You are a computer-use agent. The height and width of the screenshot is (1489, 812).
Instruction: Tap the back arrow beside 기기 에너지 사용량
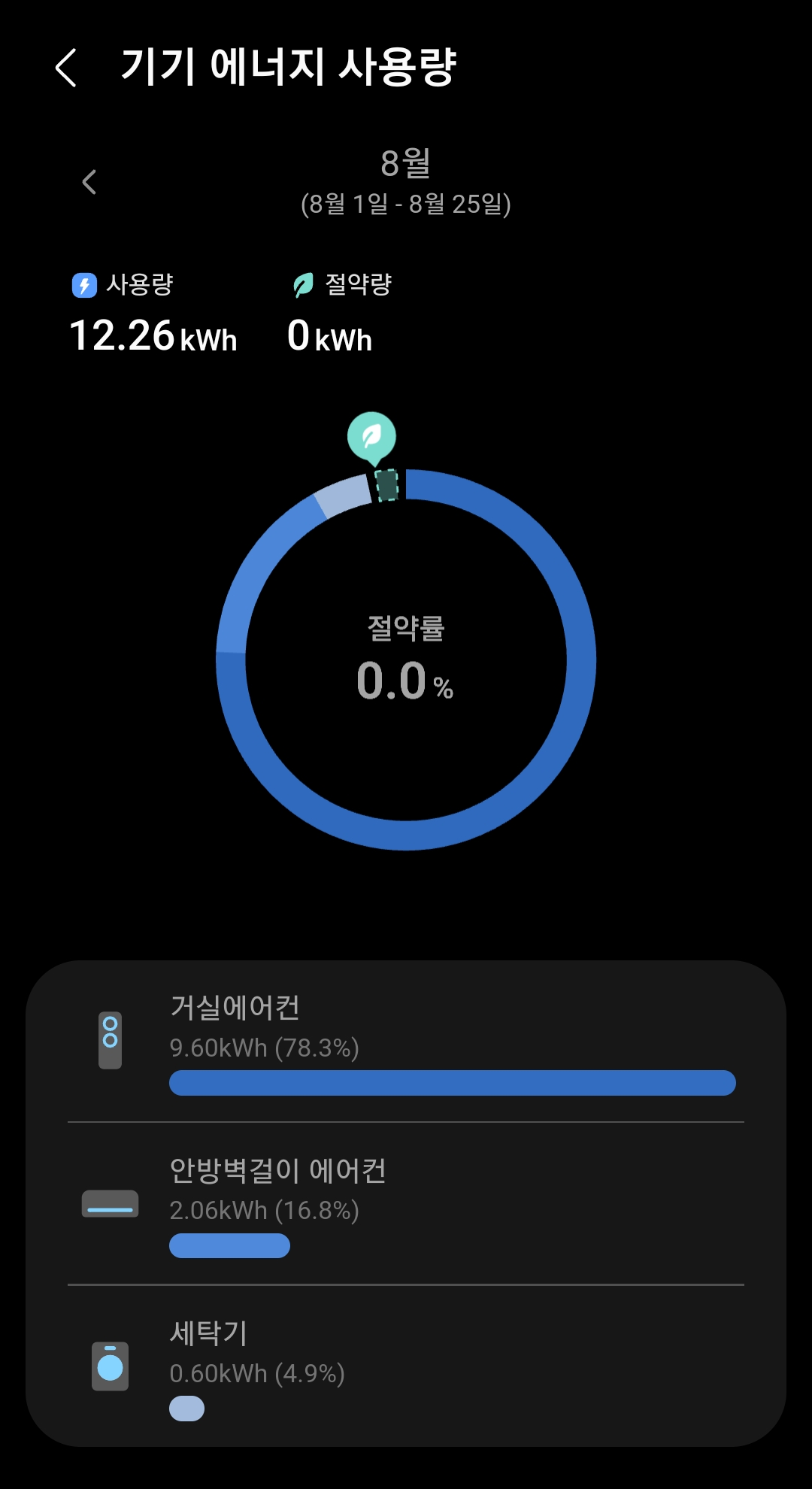point(67,67)
